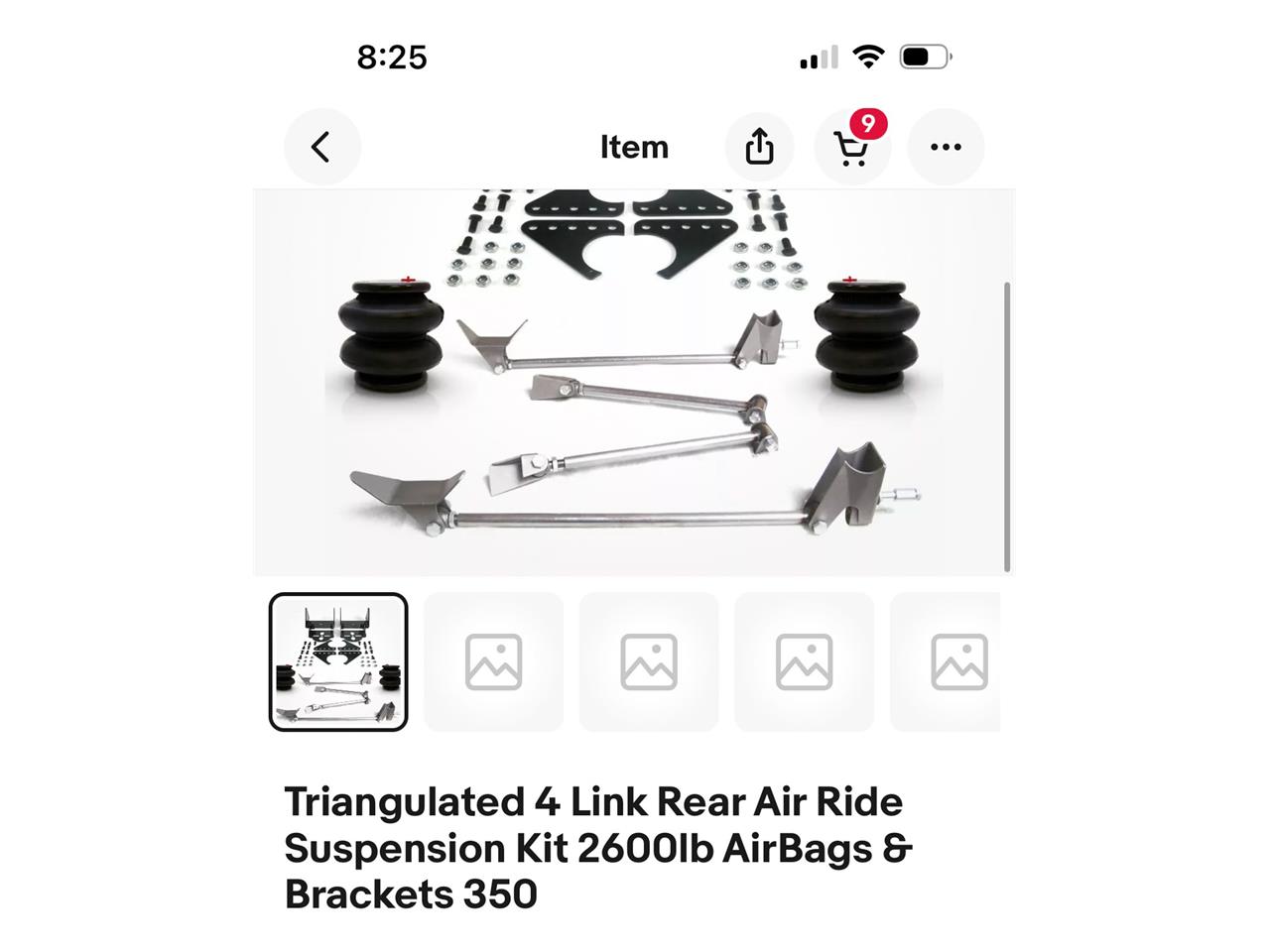Select the first thumbnail showing the kit

[338, 661]
